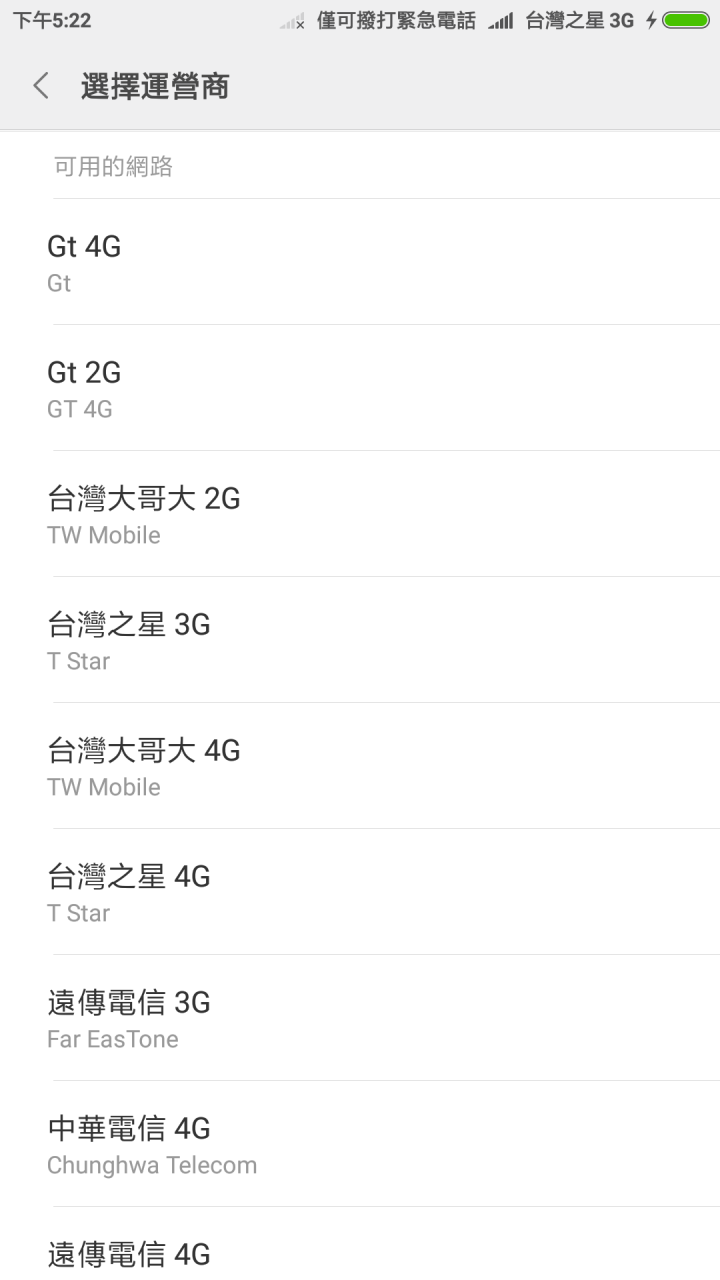Select 遠傳電信 3G Far EasTone
The height and width of the screenshot is (1280, 720).
360,1018
